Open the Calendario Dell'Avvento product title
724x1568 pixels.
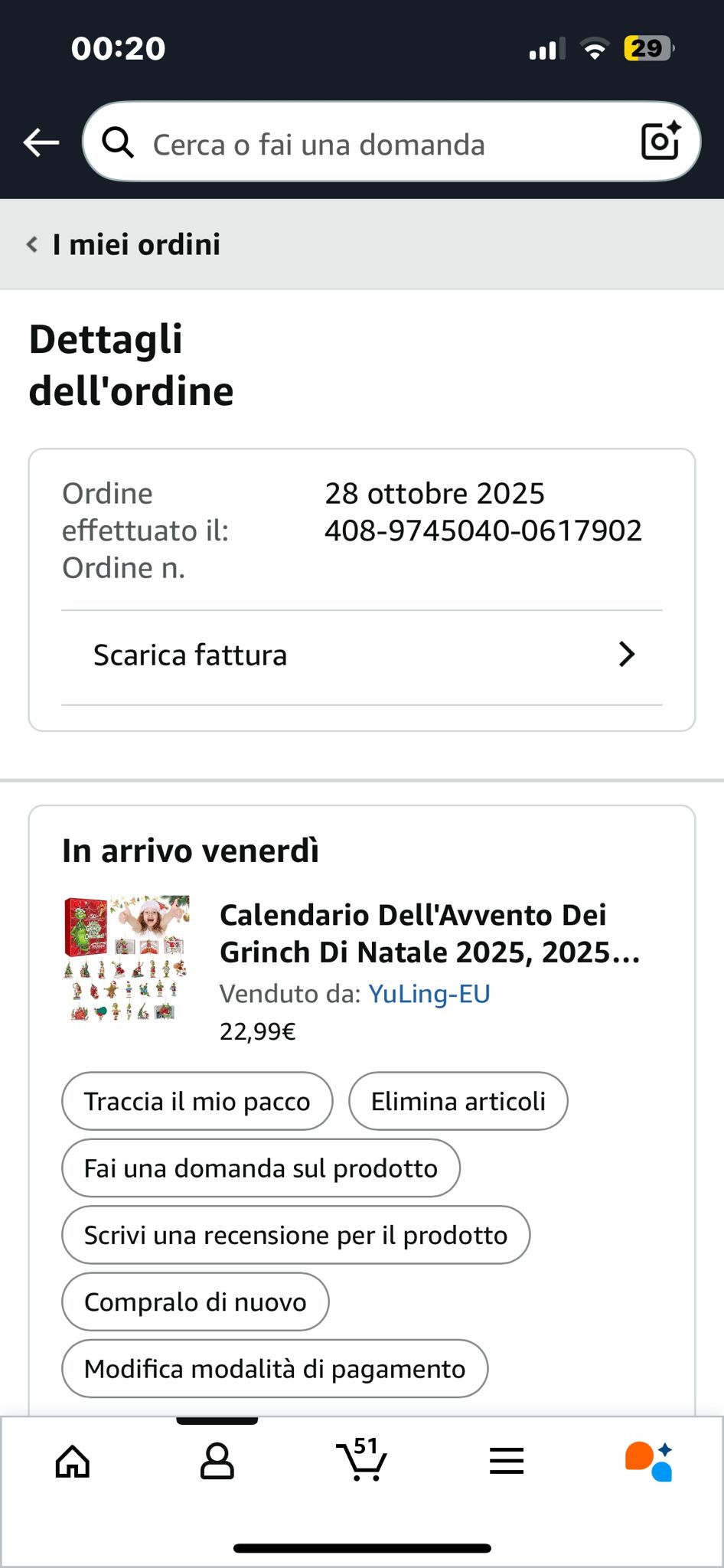point(429,933)
